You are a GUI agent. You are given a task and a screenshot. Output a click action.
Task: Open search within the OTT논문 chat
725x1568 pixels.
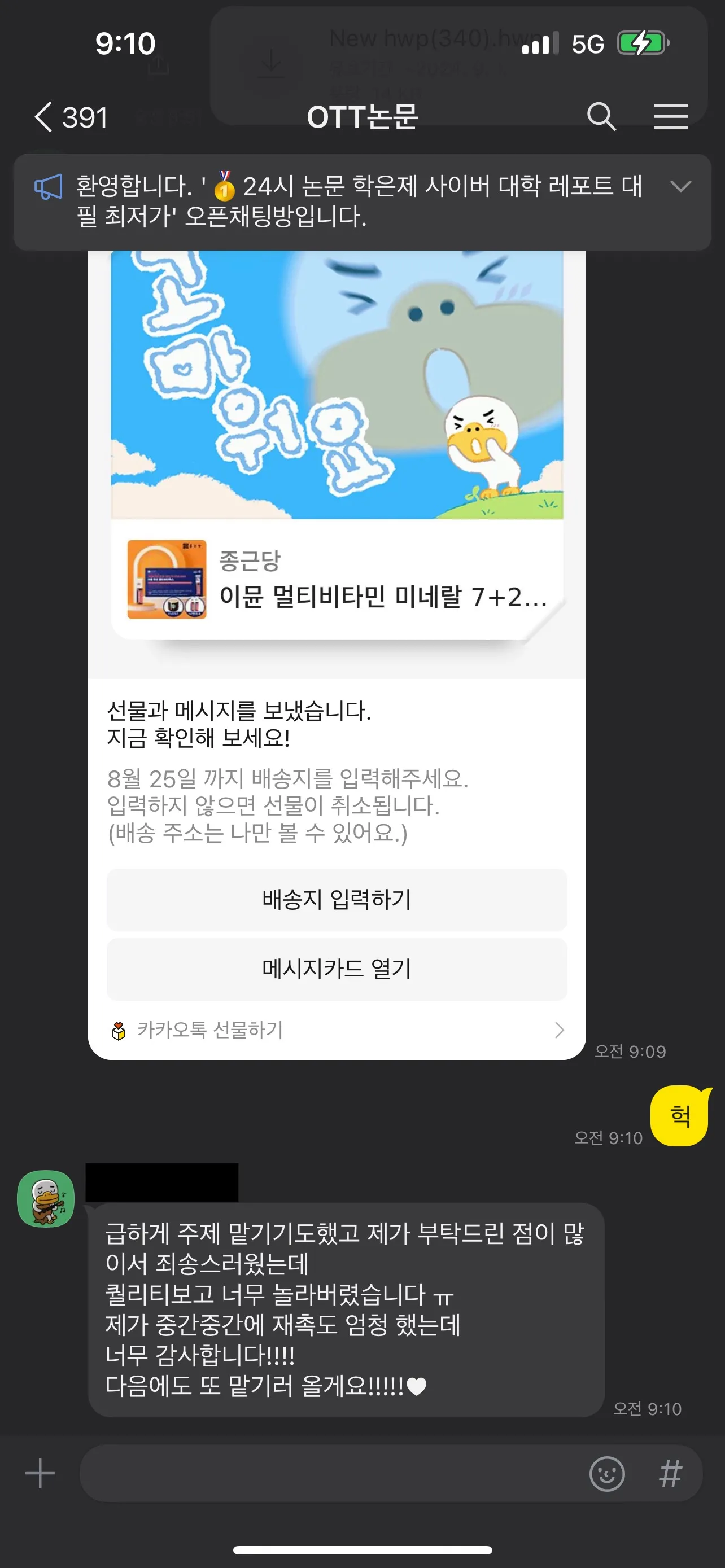[602, 117]
